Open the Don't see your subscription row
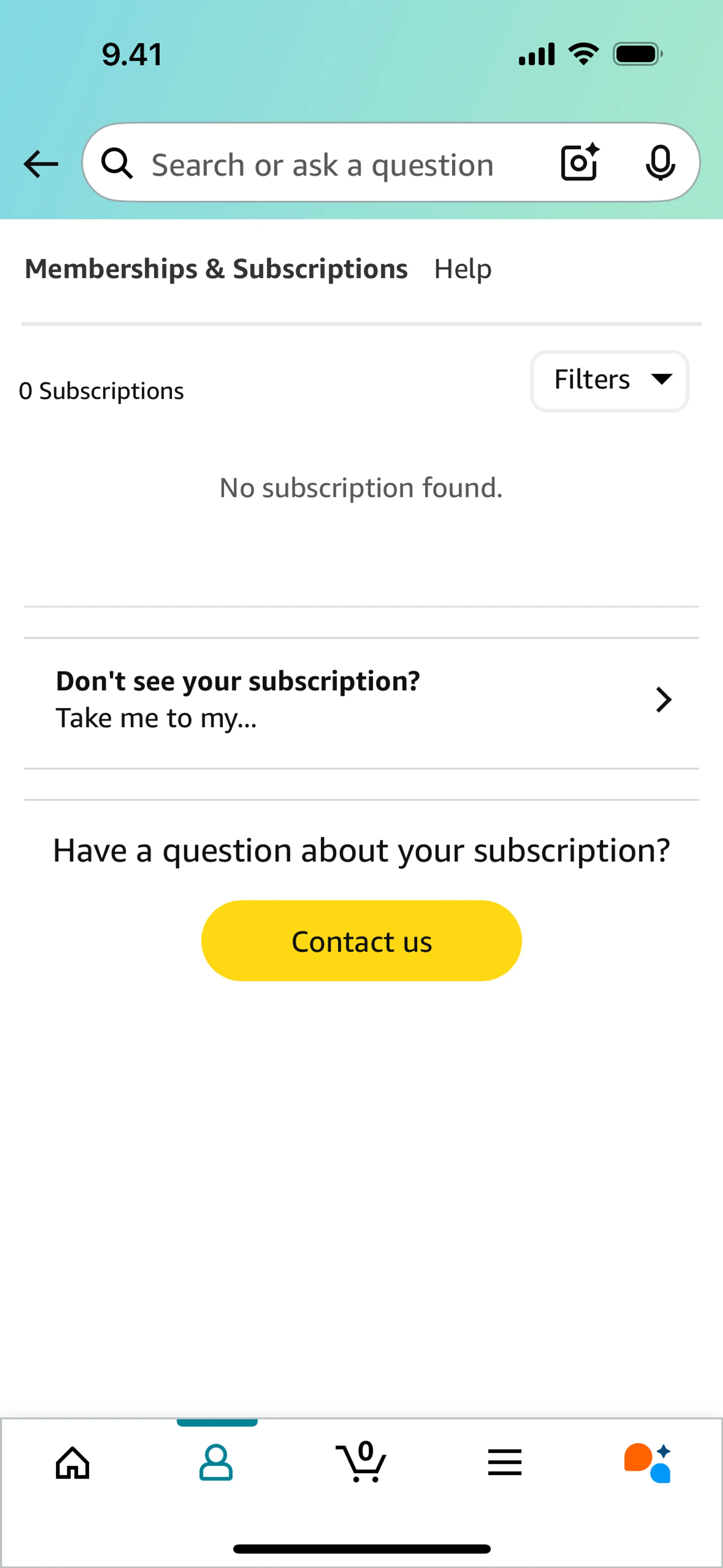 [x=361, y=700]
